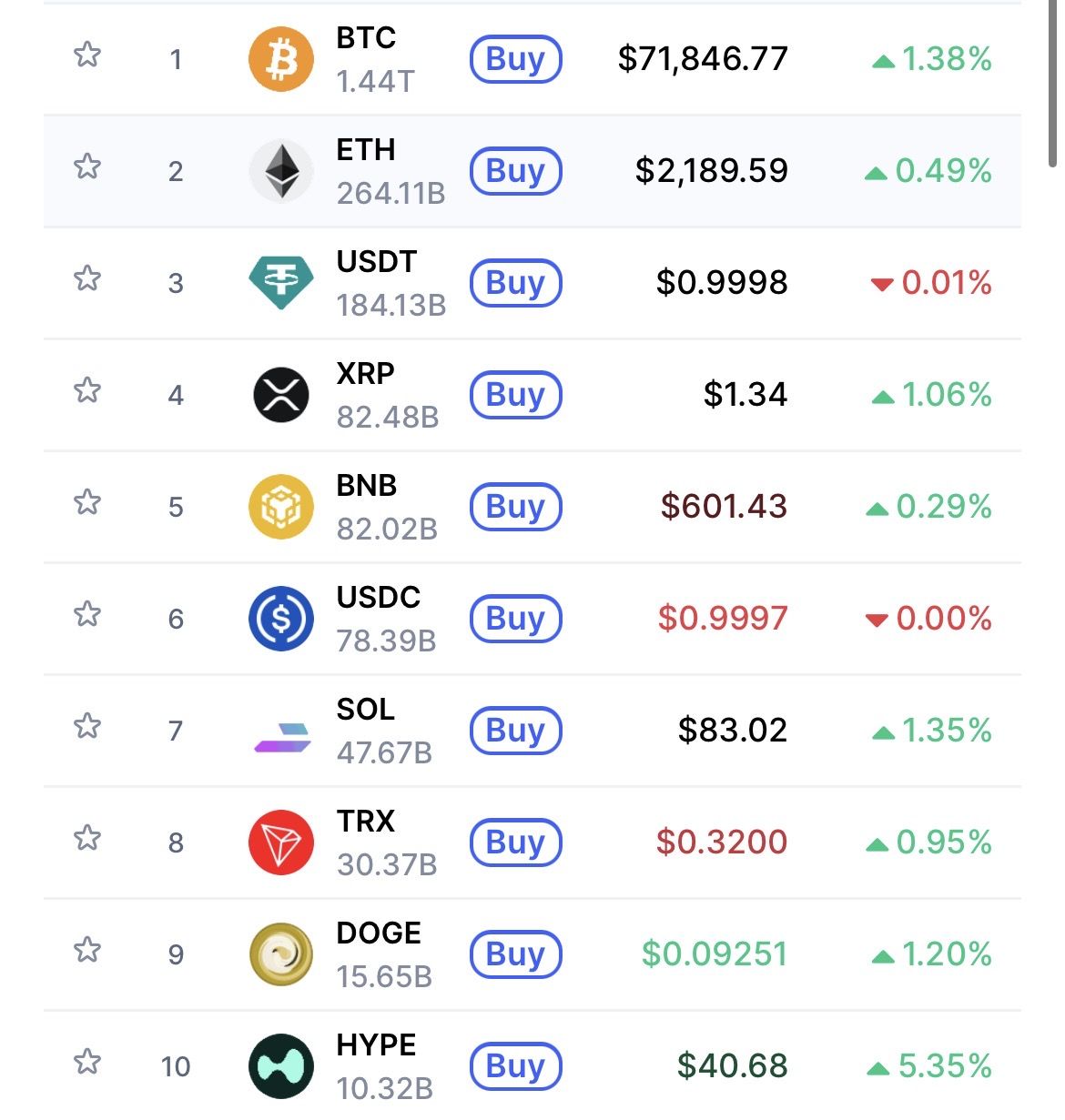Favorite SOL with the star
Image resolution: width=1065 pixels, height=1120 pixels.
[87, 726]
